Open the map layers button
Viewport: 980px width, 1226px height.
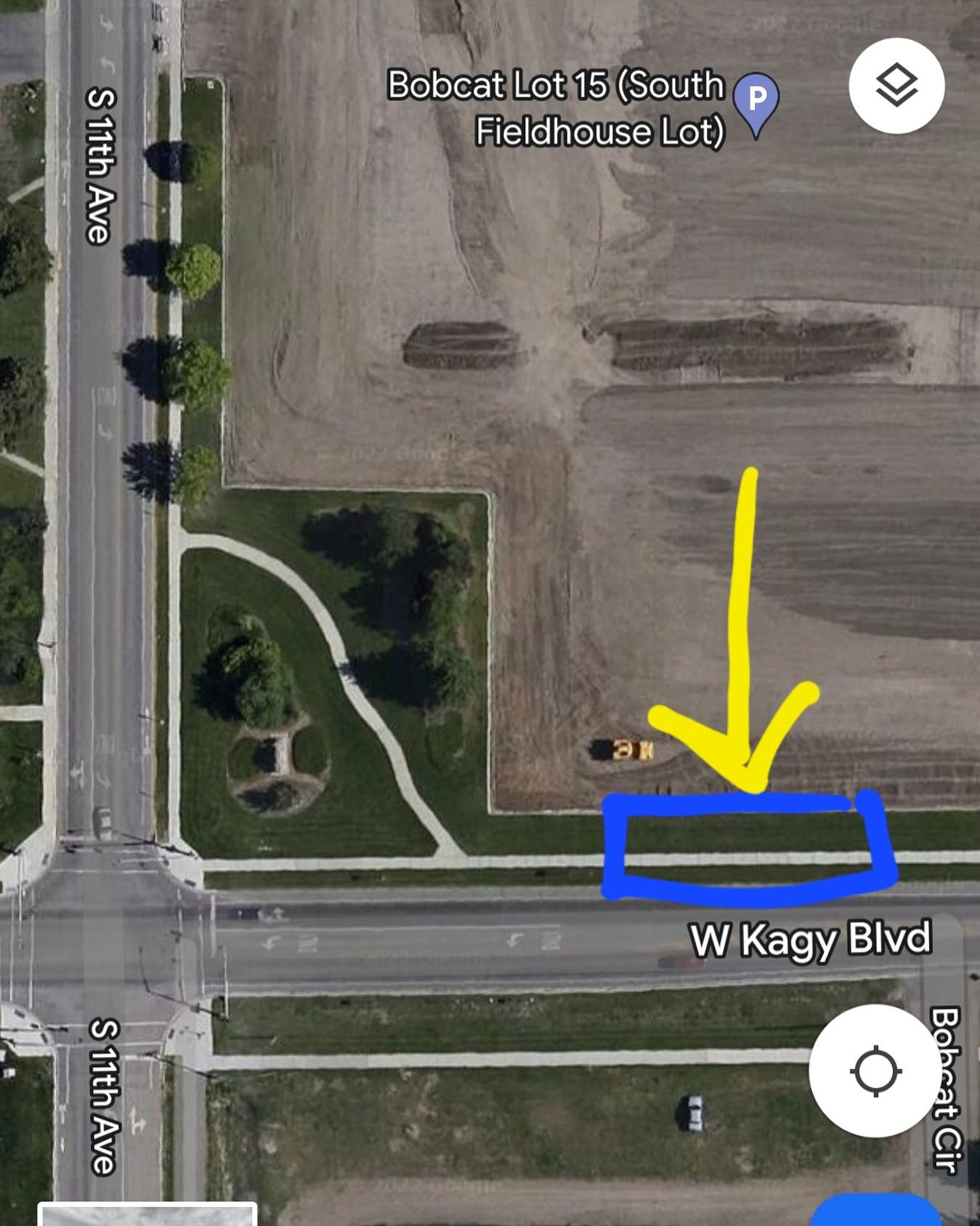896,86
